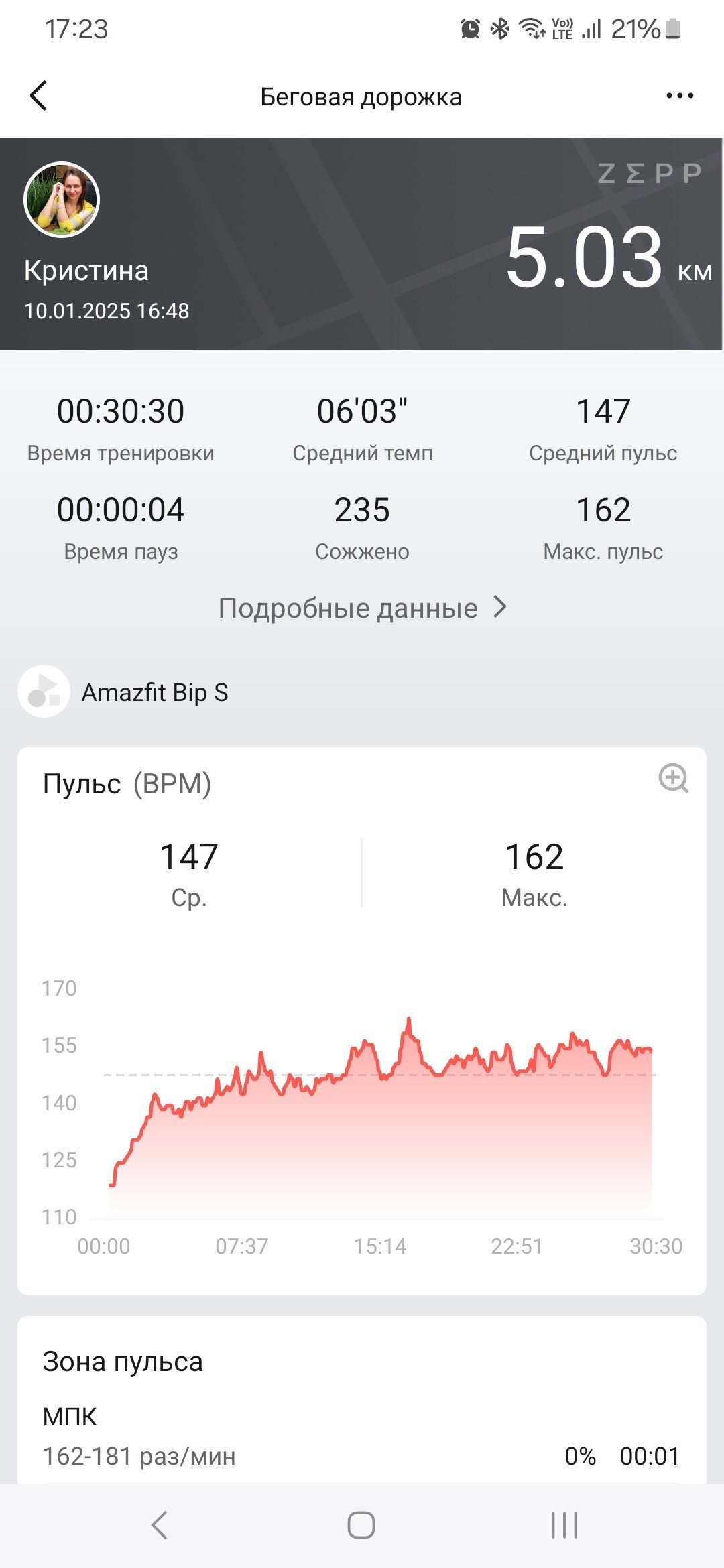Screen dimensions: 724x1568
Task: Zoom the Пульс chart with magnifier icon
Action: (x=673, y=779)
